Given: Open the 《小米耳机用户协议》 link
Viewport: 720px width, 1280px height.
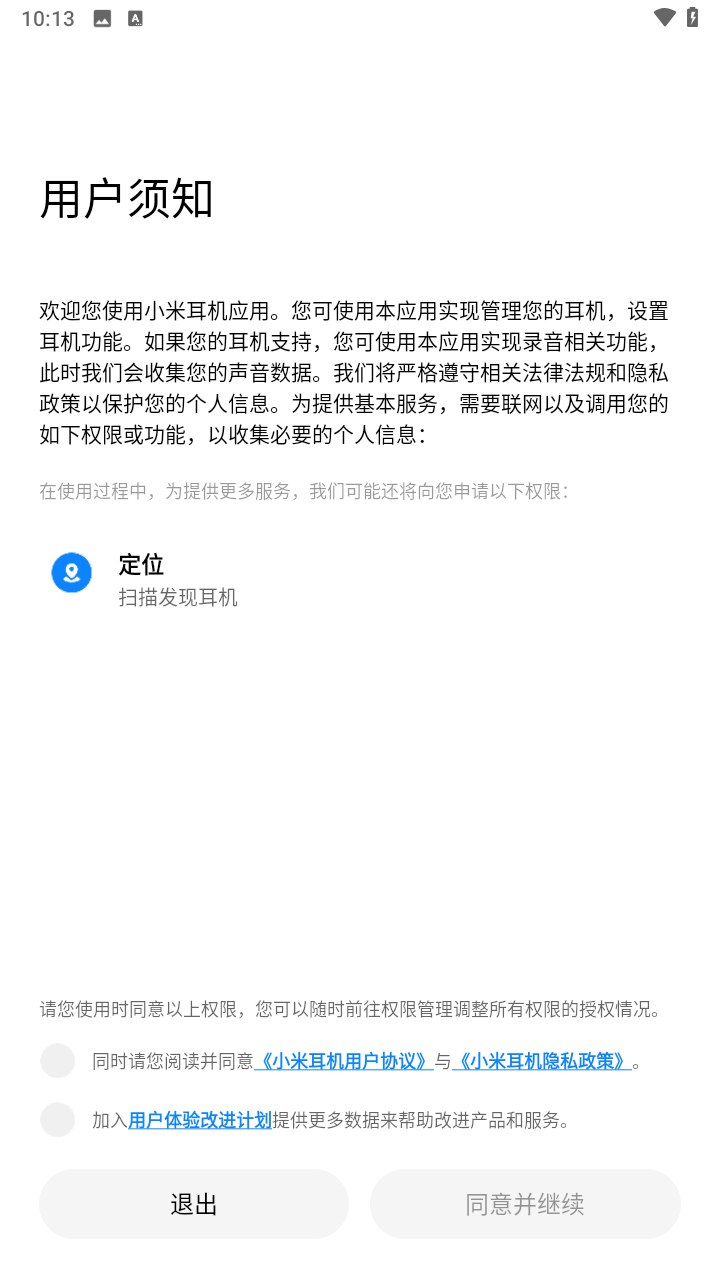Looking at the screenshot, I should coord(343,1062).
